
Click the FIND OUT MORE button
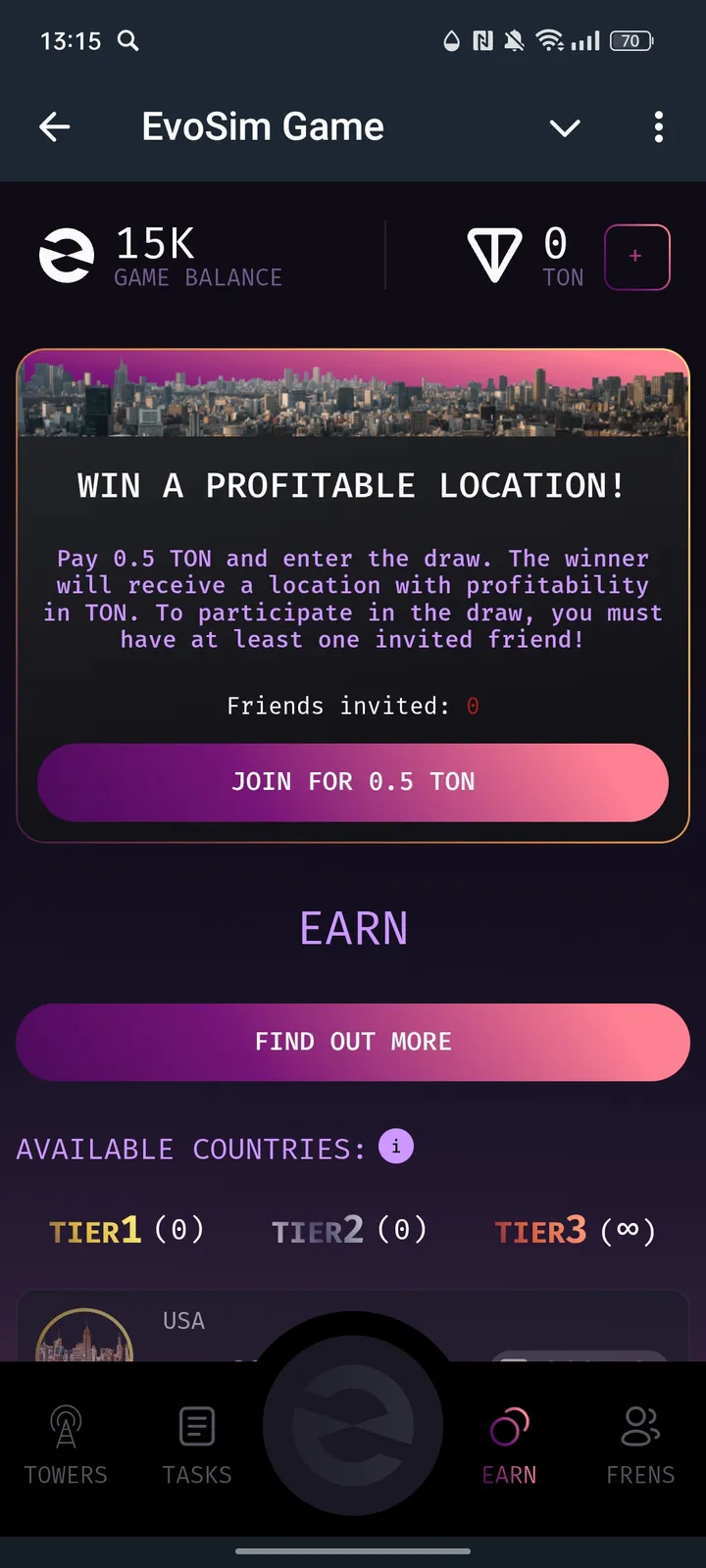[x=353, y=1042]
